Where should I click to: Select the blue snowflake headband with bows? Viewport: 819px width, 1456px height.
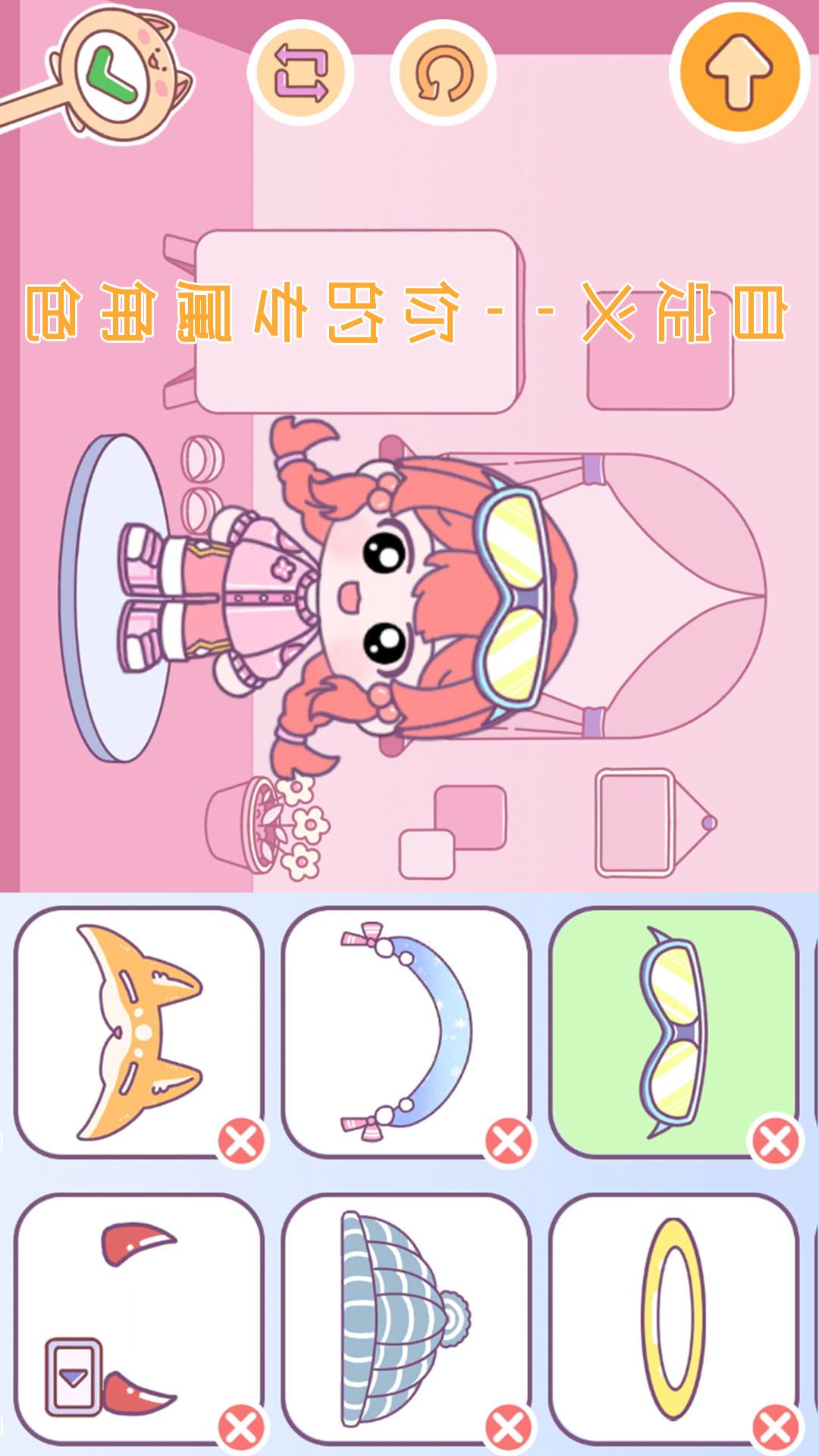point(406,1032)
